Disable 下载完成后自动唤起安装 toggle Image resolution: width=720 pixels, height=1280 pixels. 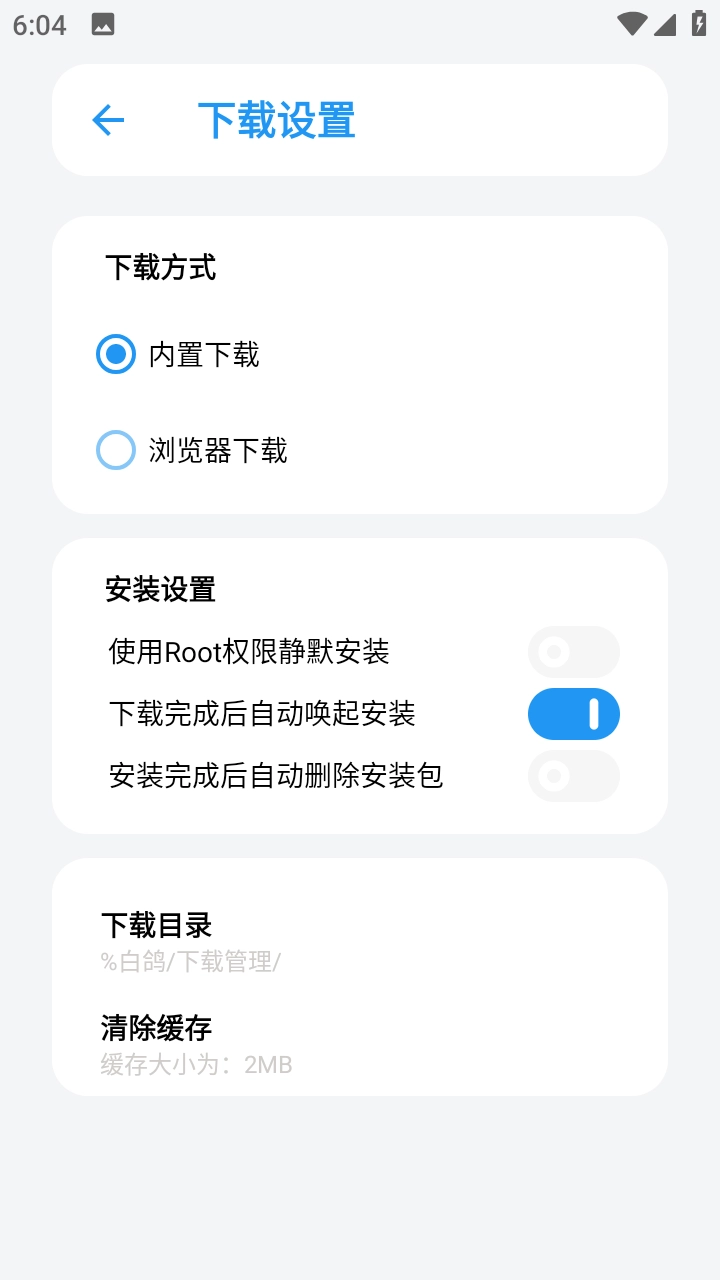pos(573,714)
